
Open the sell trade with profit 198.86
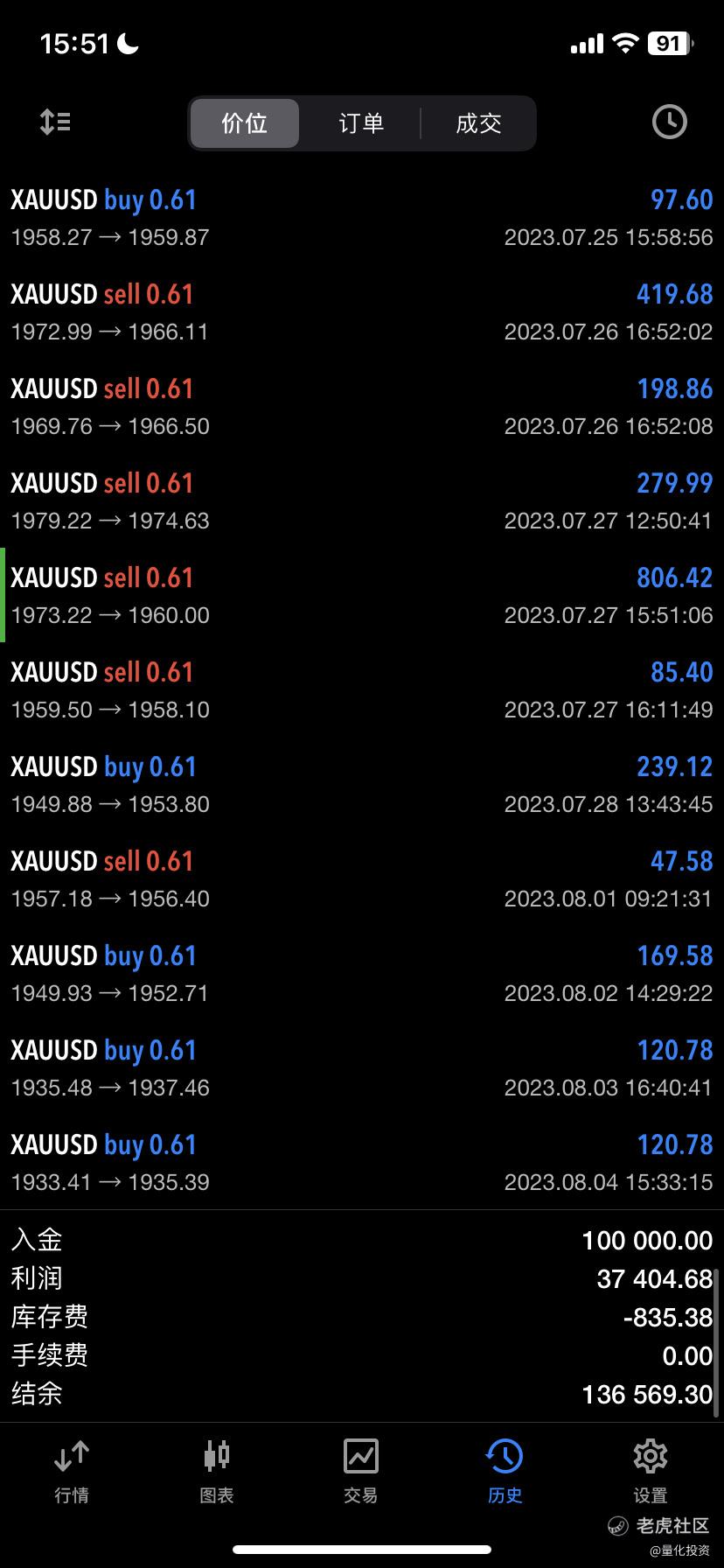point(362,406)
